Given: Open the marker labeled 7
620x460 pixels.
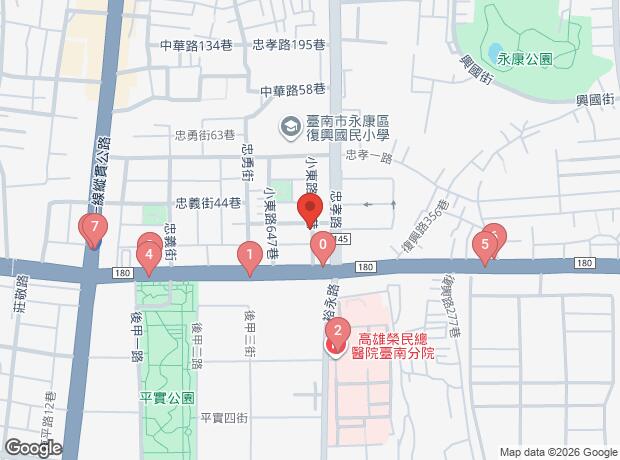Looking at the screenshot, I should click(x=94, y=229).
